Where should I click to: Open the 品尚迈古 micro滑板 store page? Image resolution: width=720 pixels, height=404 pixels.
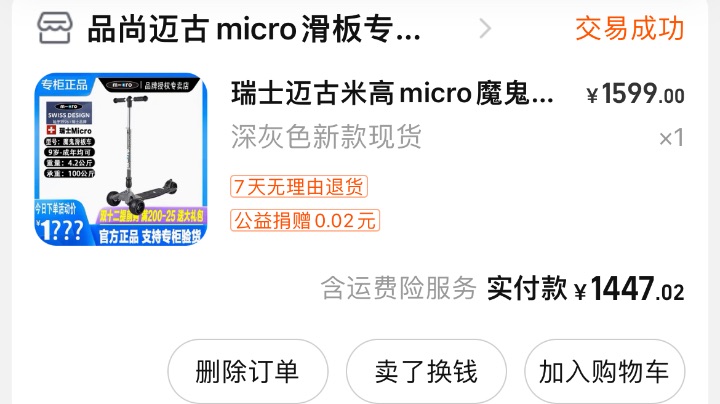[254, 29]
